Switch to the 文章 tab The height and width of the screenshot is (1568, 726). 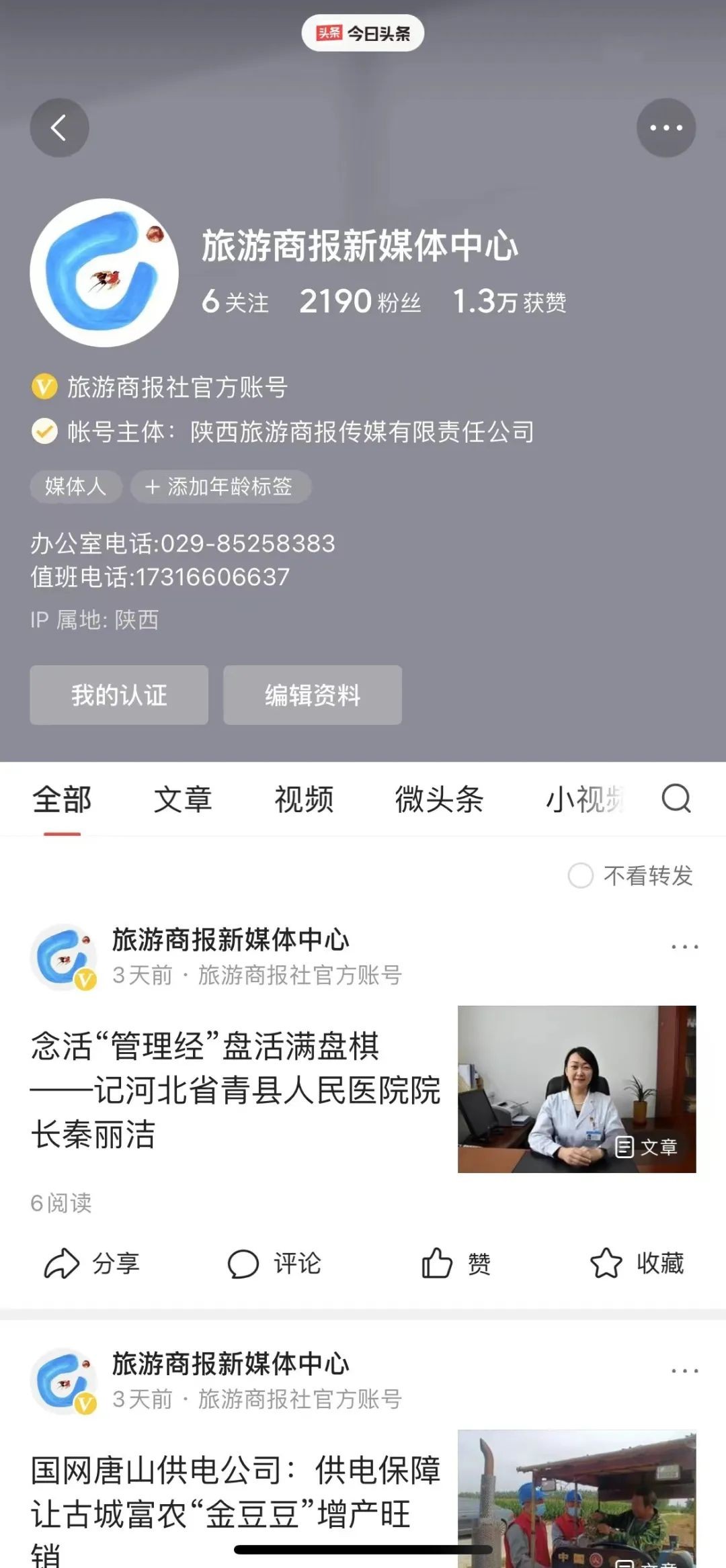coord(183,799)
